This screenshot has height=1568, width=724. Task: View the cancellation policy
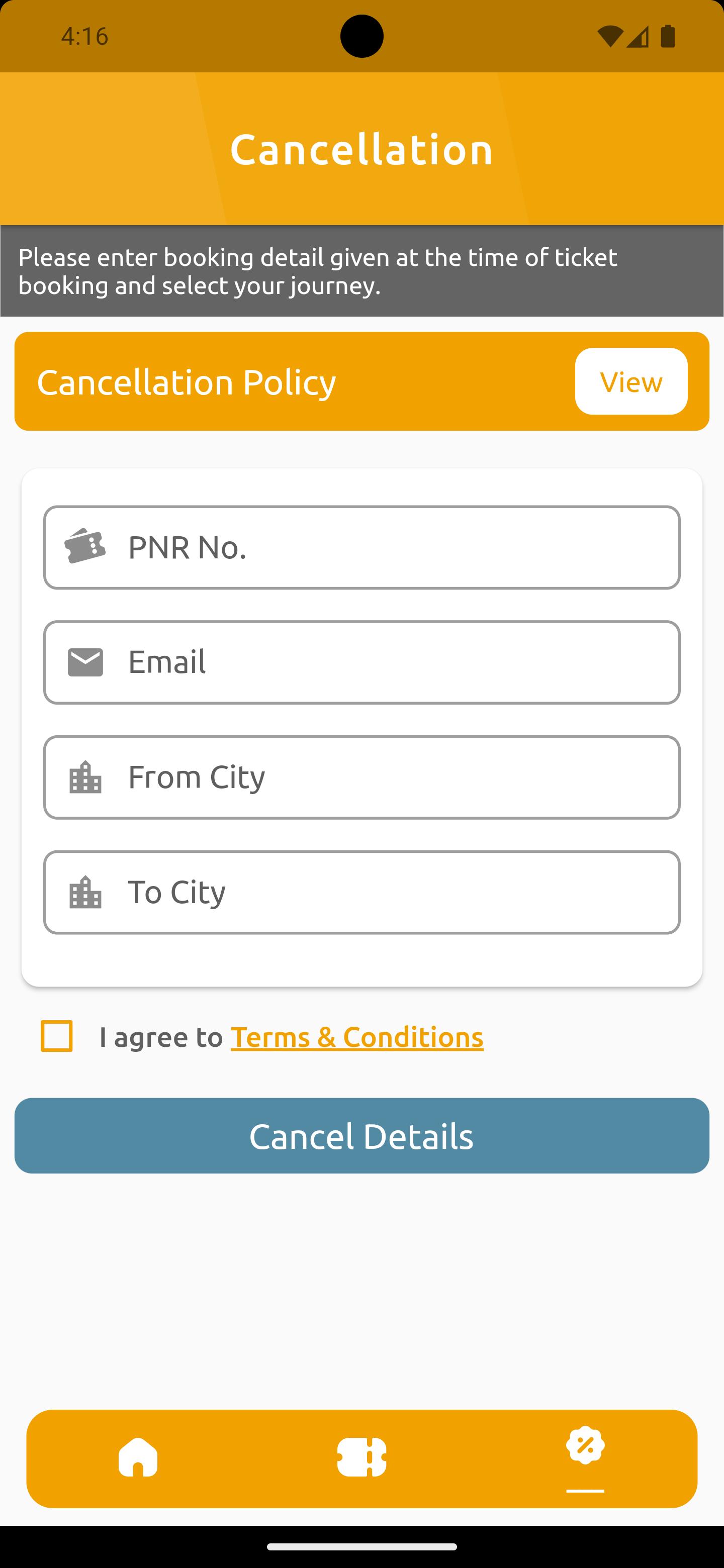tap(631, 381)
